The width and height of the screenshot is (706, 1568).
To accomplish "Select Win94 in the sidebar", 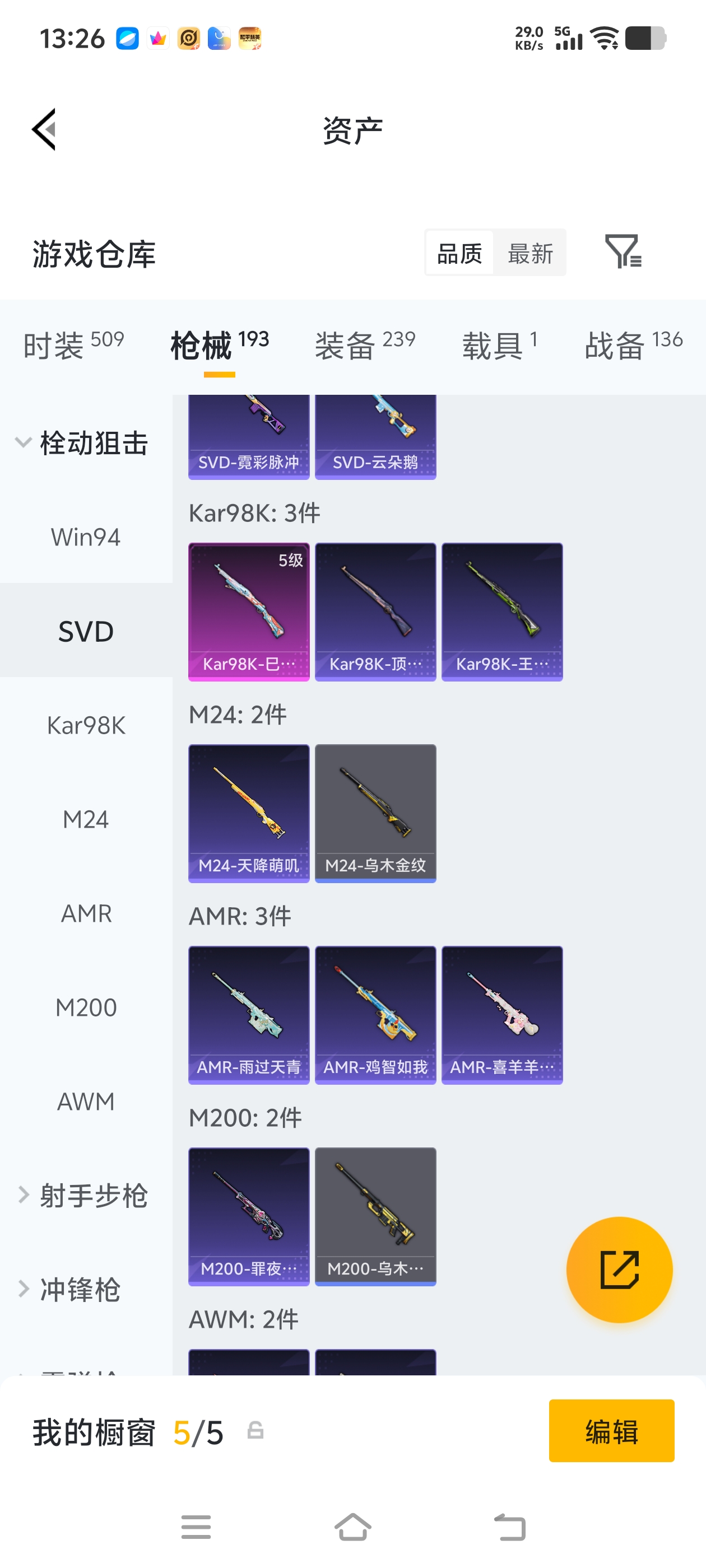I will pyautogui.click(x=86, y=537).
